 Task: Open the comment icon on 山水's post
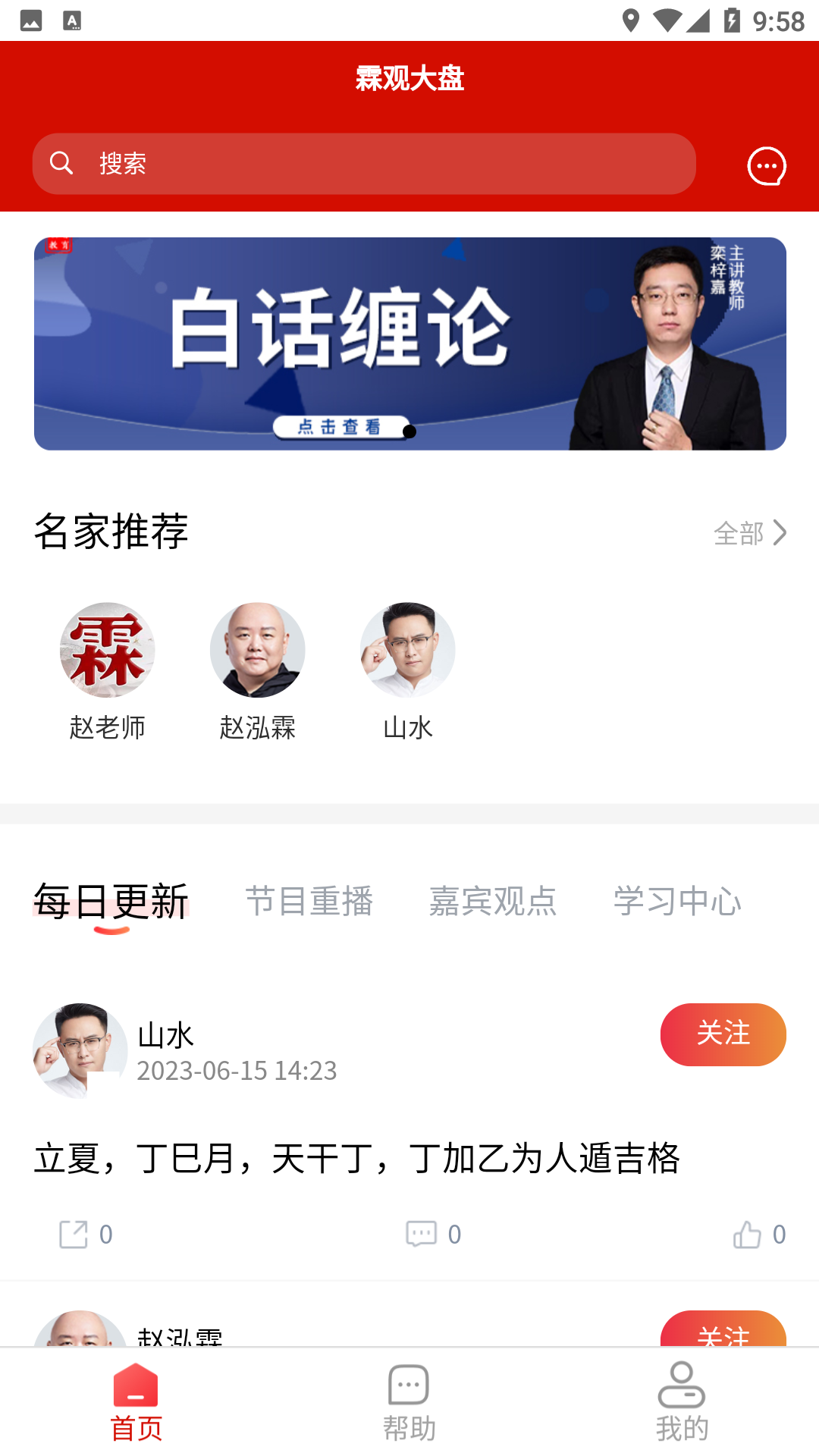422,1234
